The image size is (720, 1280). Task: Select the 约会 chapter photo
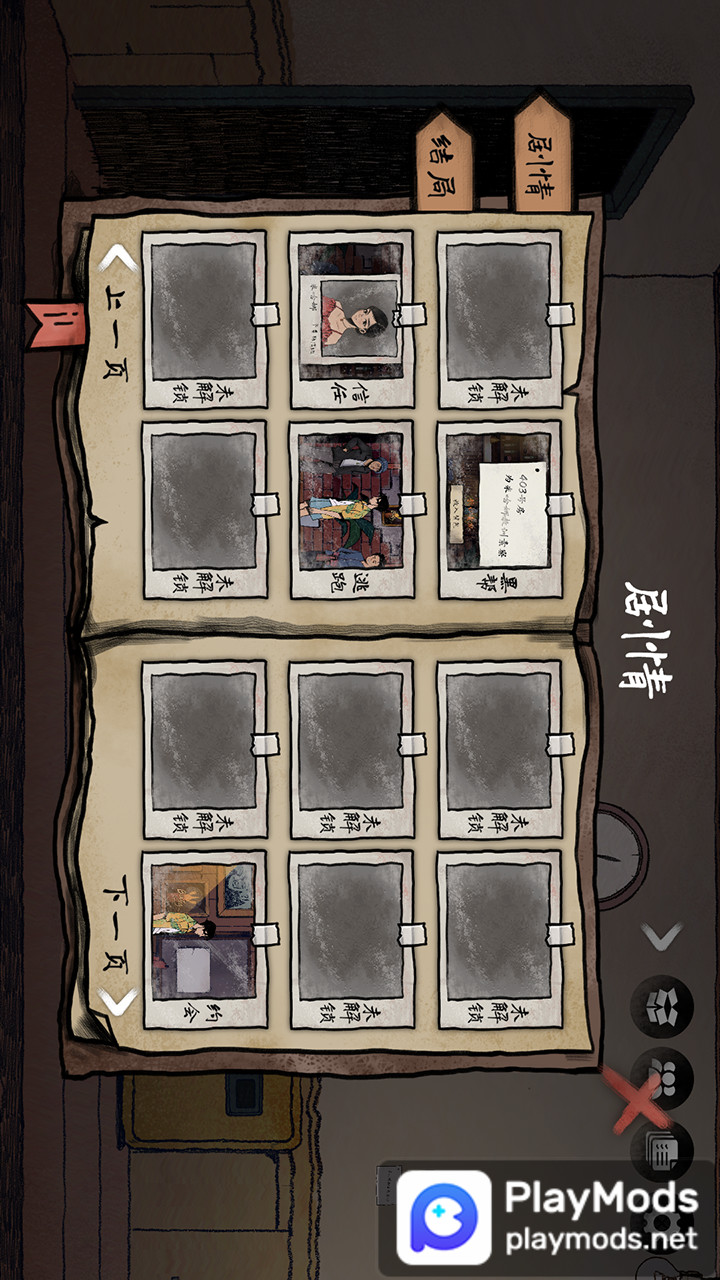click(x=205, y=935)
